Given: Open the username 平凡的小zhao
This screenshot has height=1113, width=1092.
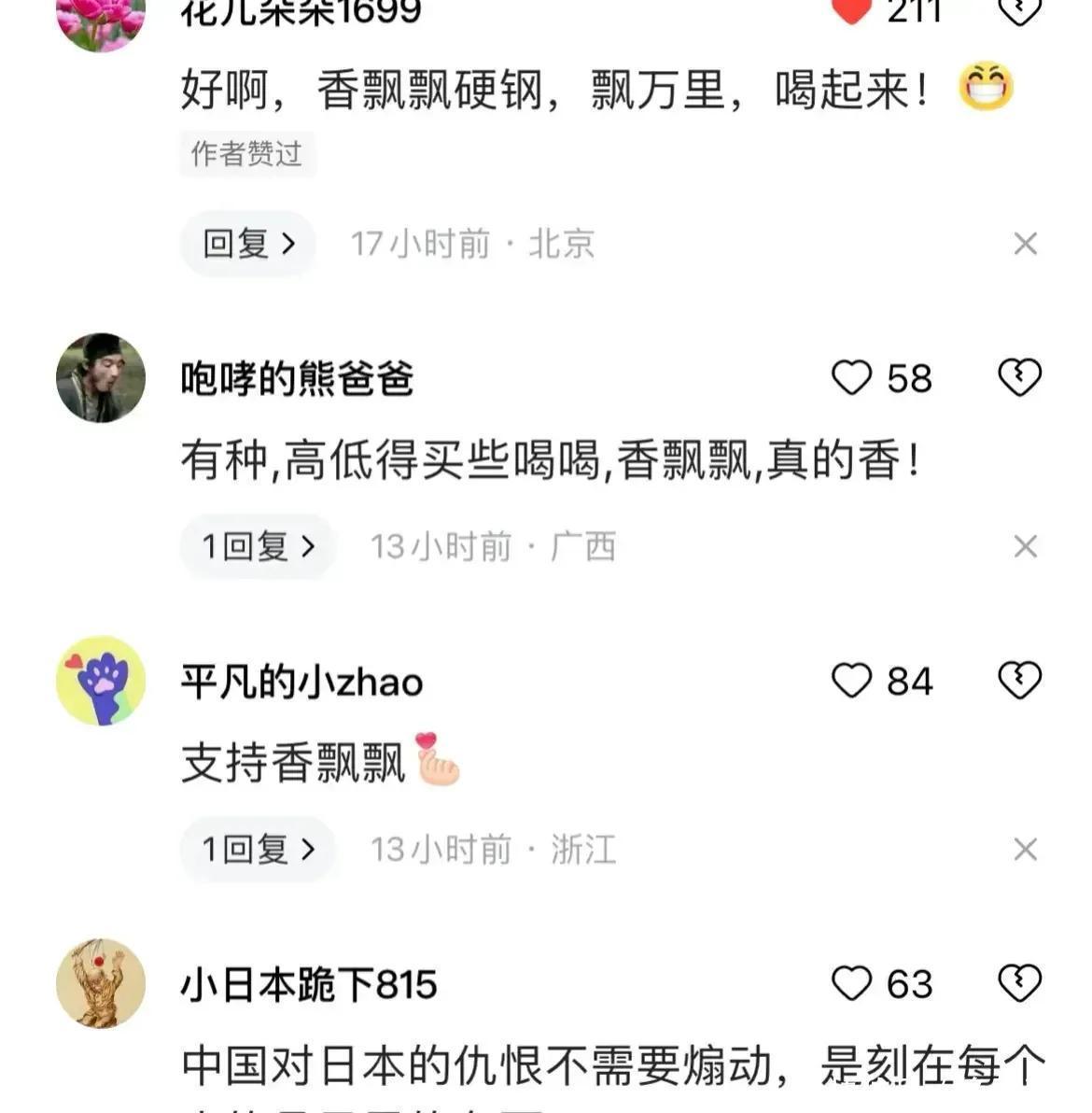Looking at the screenshot, I should click(301, 682).
